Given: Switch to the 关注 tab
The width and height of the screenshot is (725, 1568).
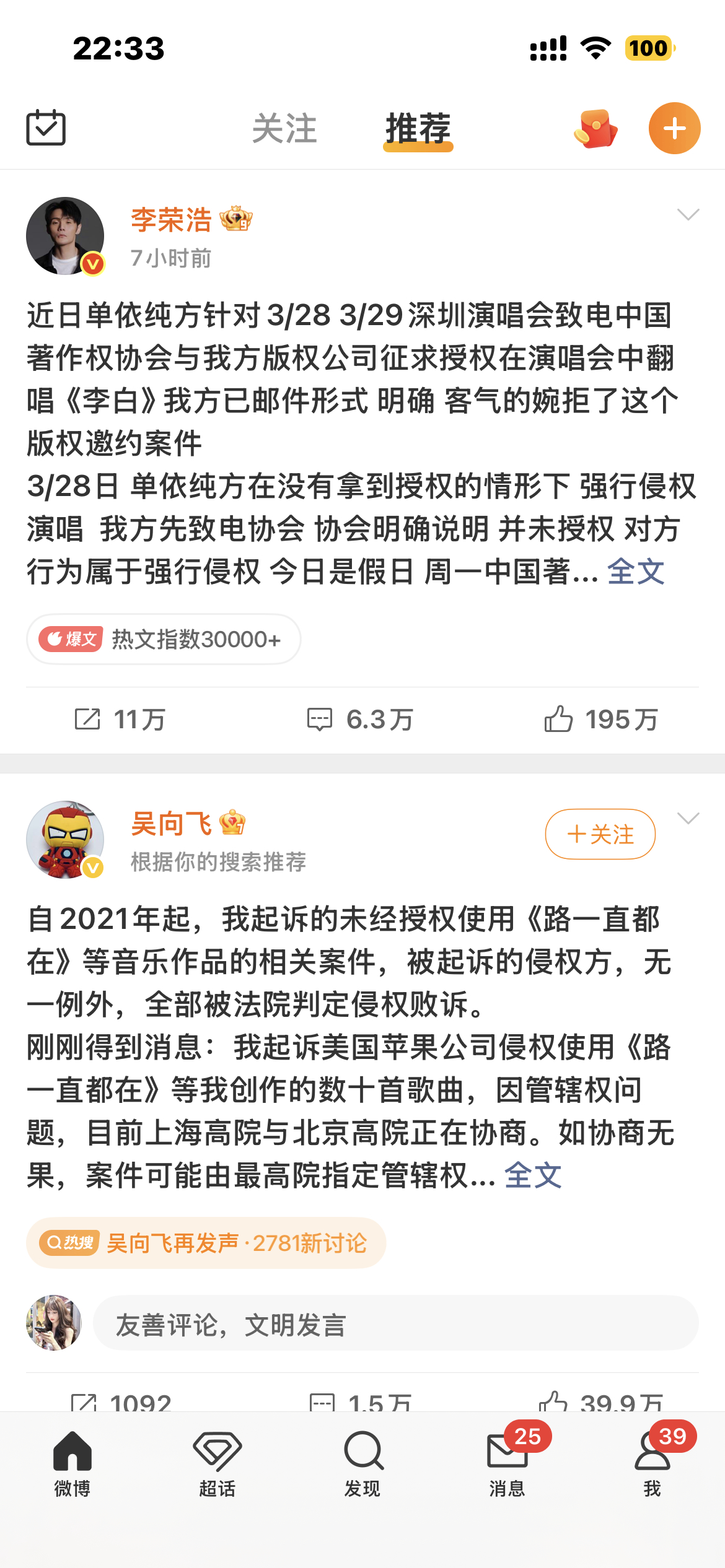Looking at the screenshot, I should tap(284, 128).
